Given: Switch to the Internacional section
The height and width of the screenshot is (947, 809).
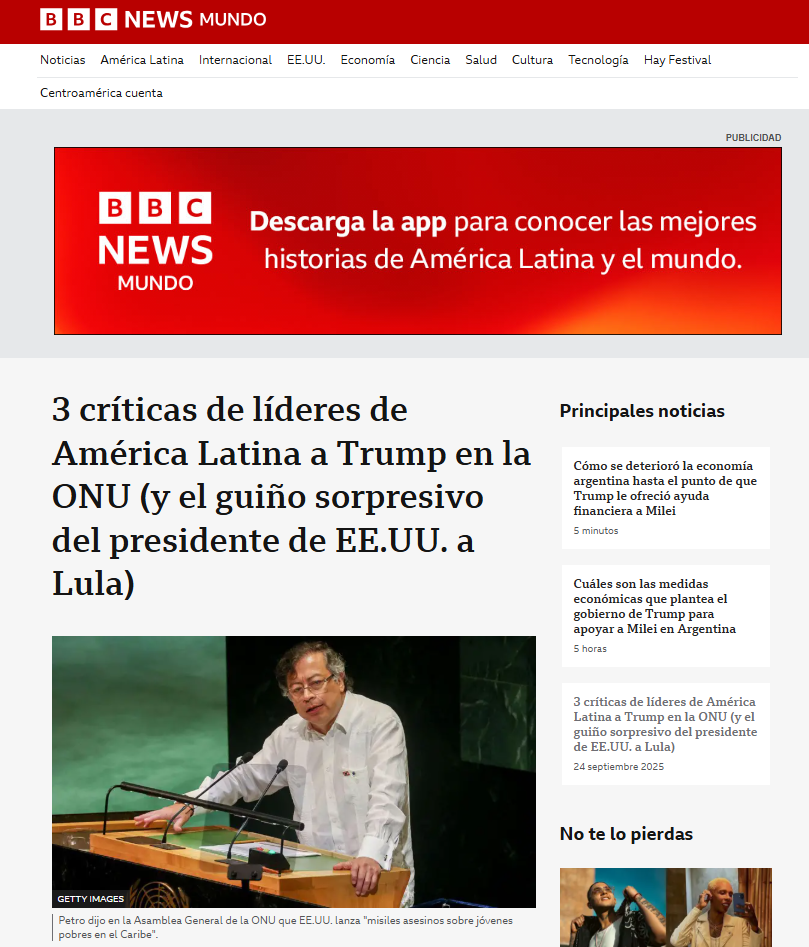Looking at the screenshot, I should click(x=235, y=60).
